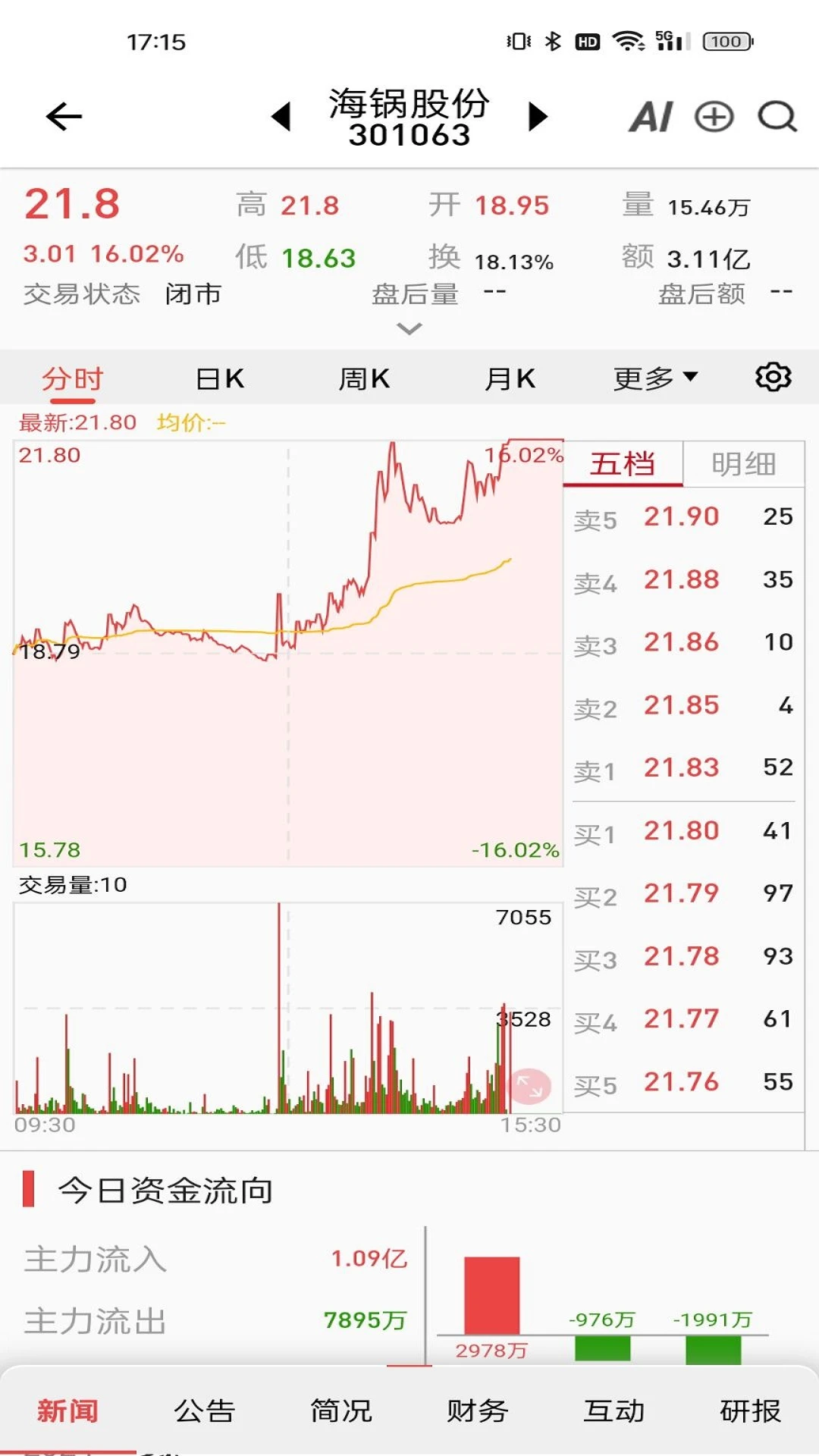View 公告 company announcements

click(x=205, y=1412)
